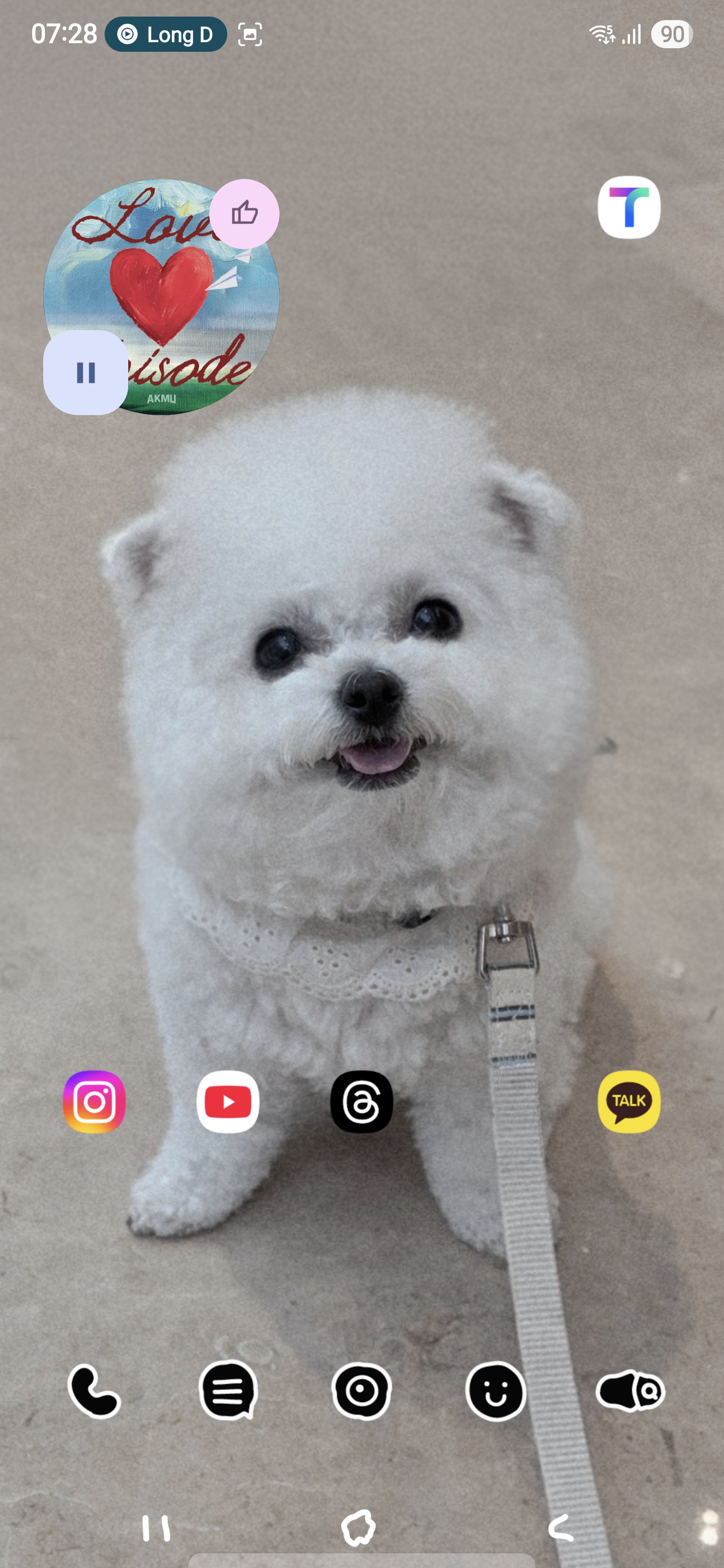724x1568 pixels.
Task: Open the phone dialer
Action: coord(95,1390)
